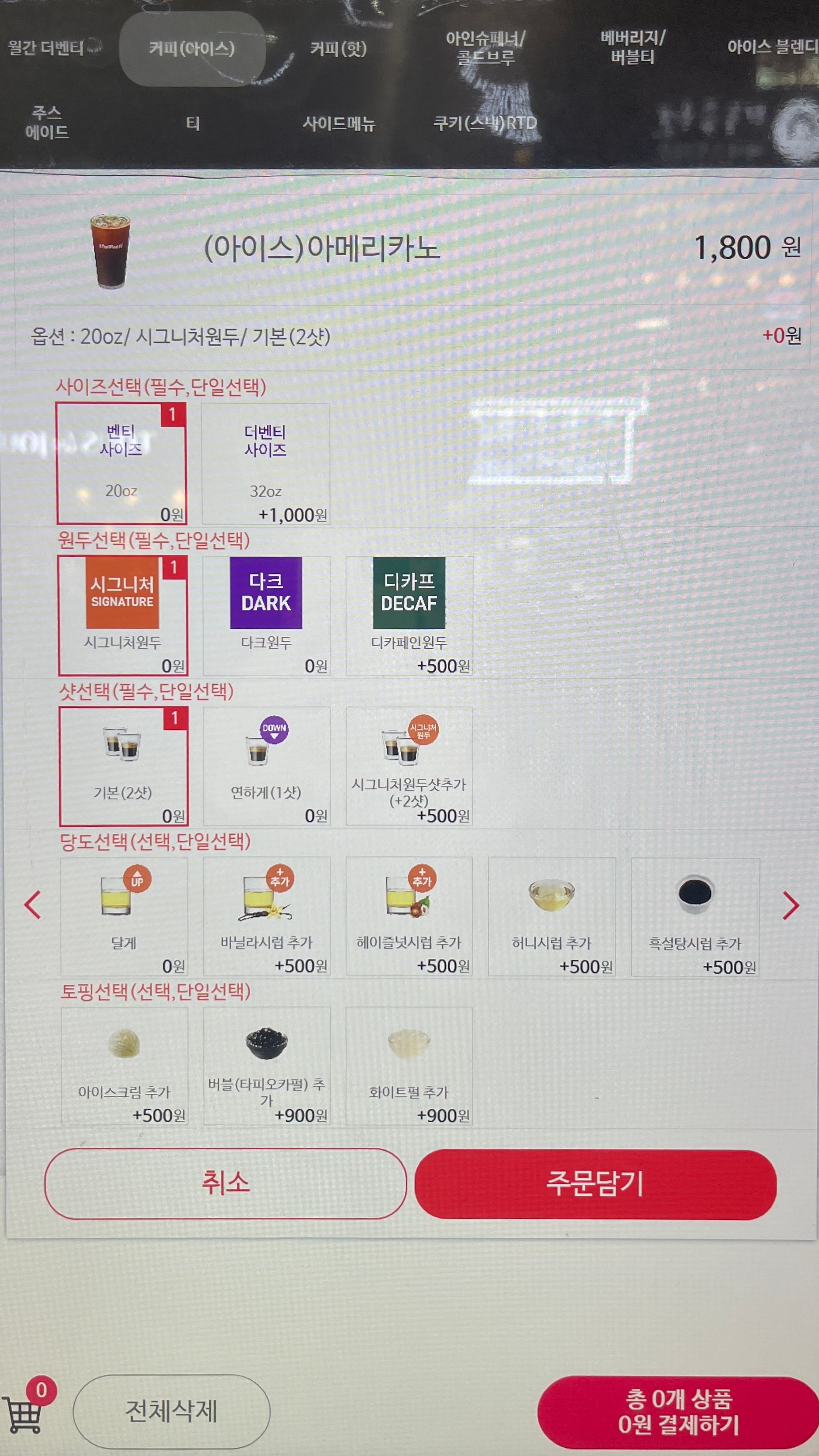Switch to the 사이드메뉴 tab
This screenshot has height=1456, width=819.
pos(339,123)
